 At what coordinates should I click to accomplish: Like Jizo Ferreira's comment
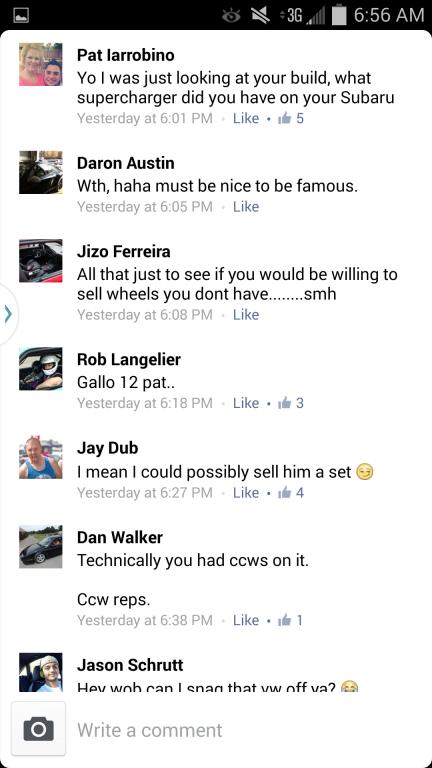pyautogui.click(x=246, y=314)
